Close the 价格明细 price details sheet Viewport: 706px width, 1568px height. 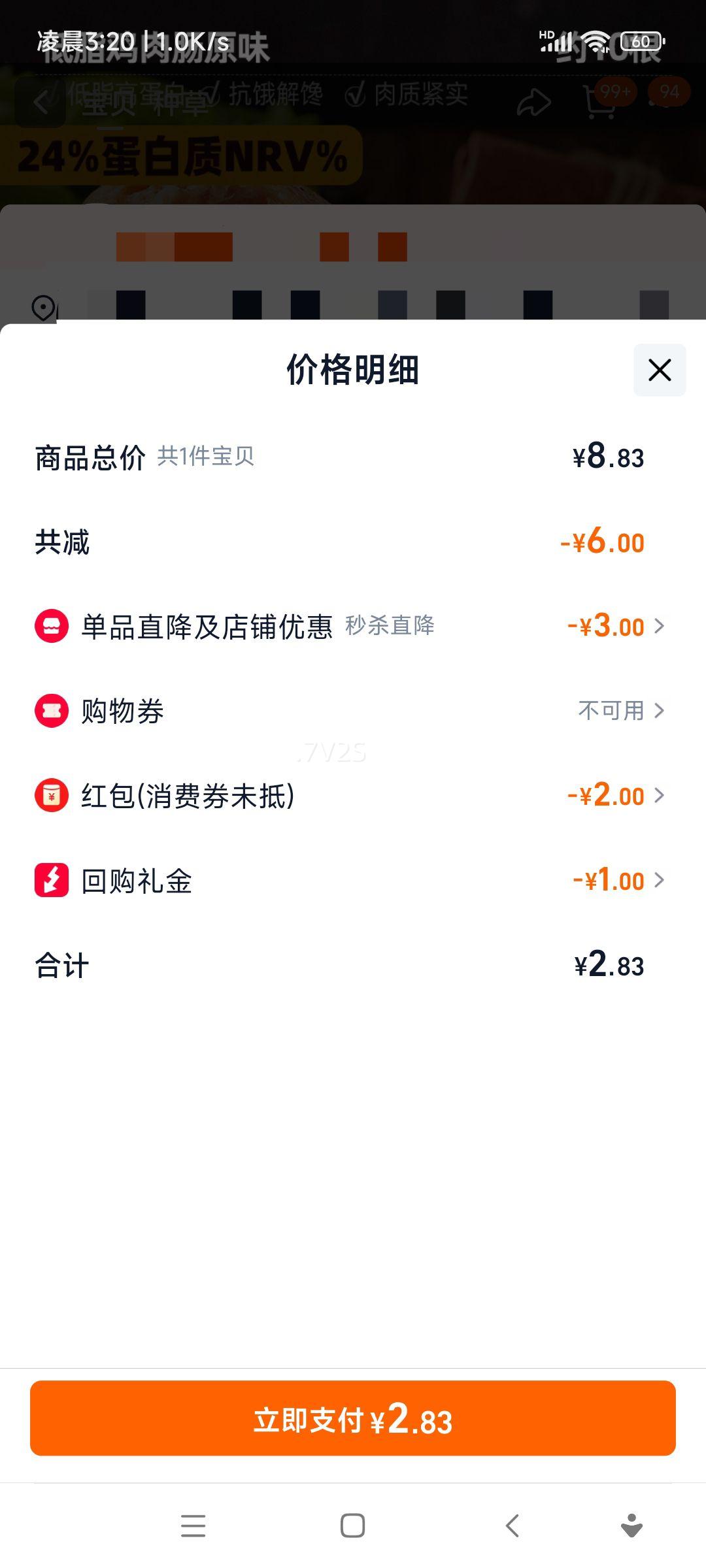click(659, 370)
